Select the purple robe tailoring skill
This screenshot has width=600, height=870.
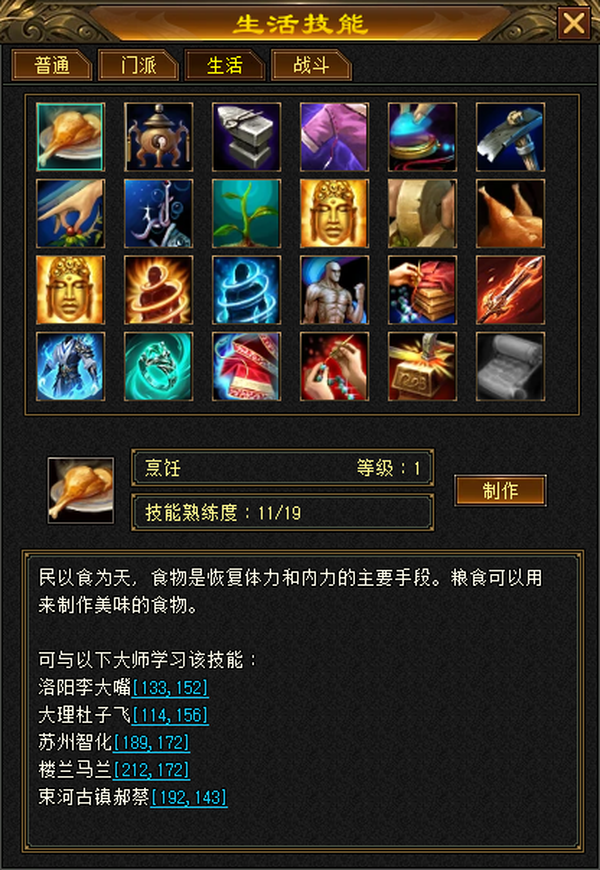point(334,137)
